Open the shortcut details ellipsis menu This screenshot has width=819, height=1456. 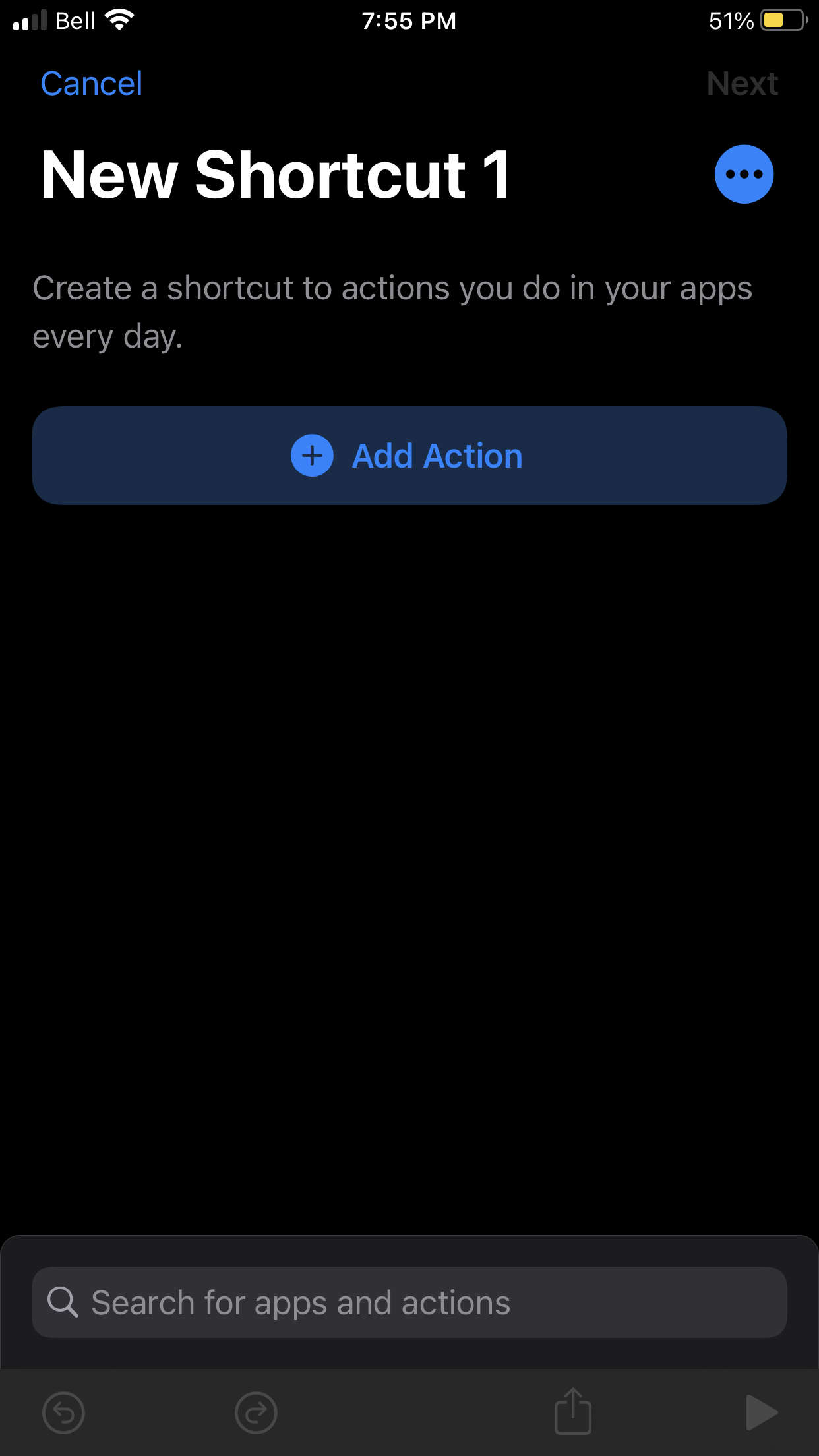point(744,174)
